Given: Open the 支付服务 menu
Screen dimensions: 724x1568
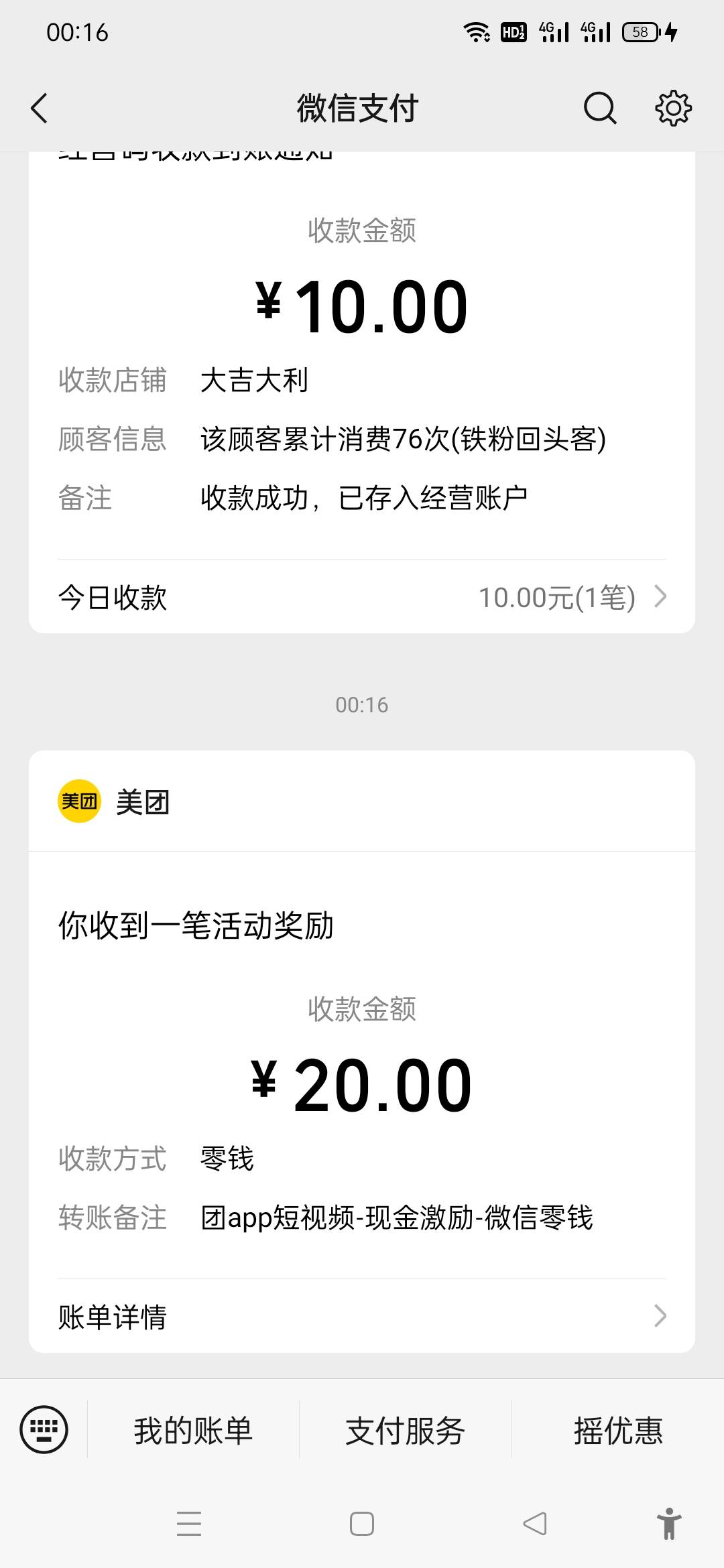Looking at the screenshot, I should click(x=406, y=1430).
